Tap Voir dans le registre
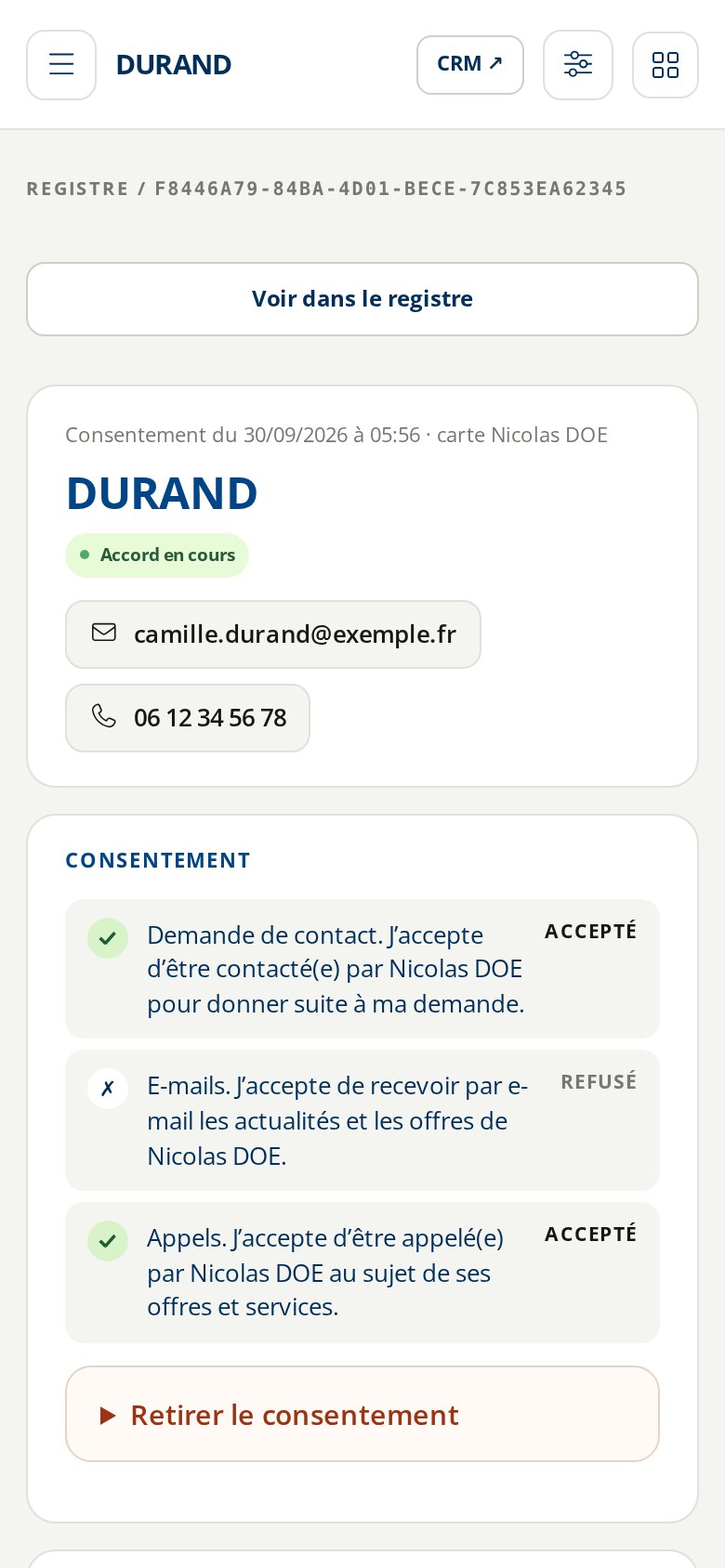 (x=362, y=299)
